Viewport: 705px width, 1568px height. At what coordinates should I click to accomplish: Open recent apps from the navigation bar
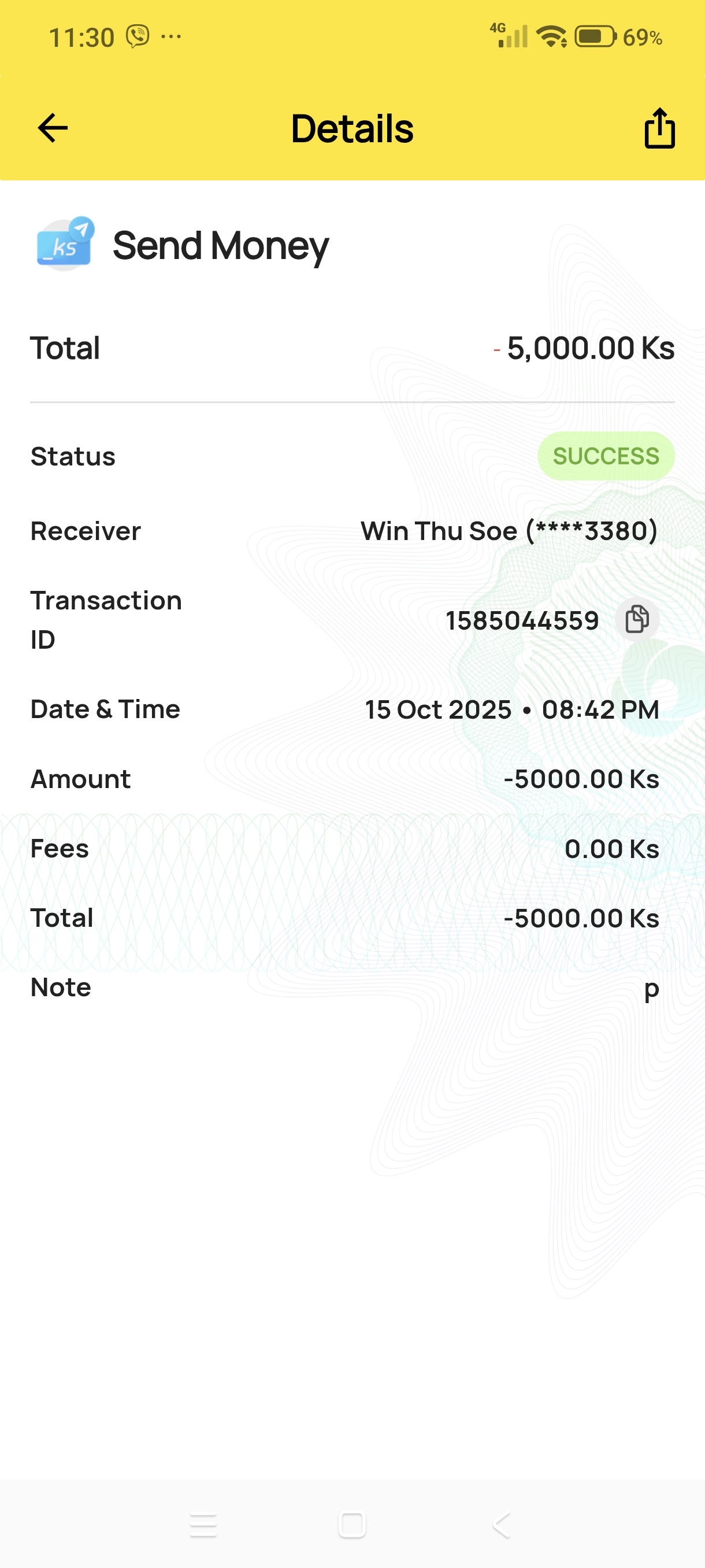coord(203,1525)
